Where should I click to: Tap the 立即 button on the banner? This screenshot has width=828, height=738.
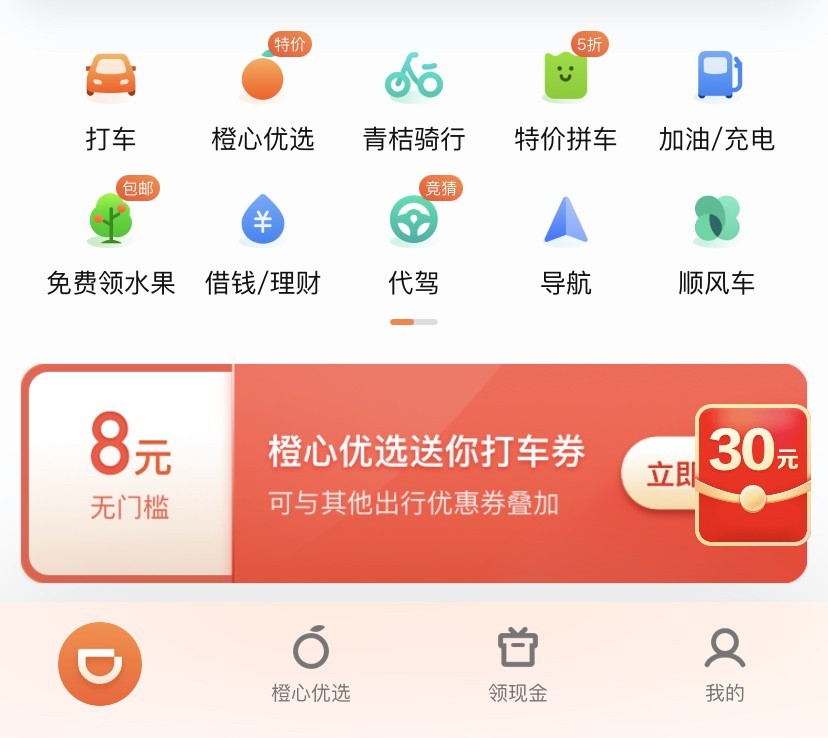[x=660, y=473]
